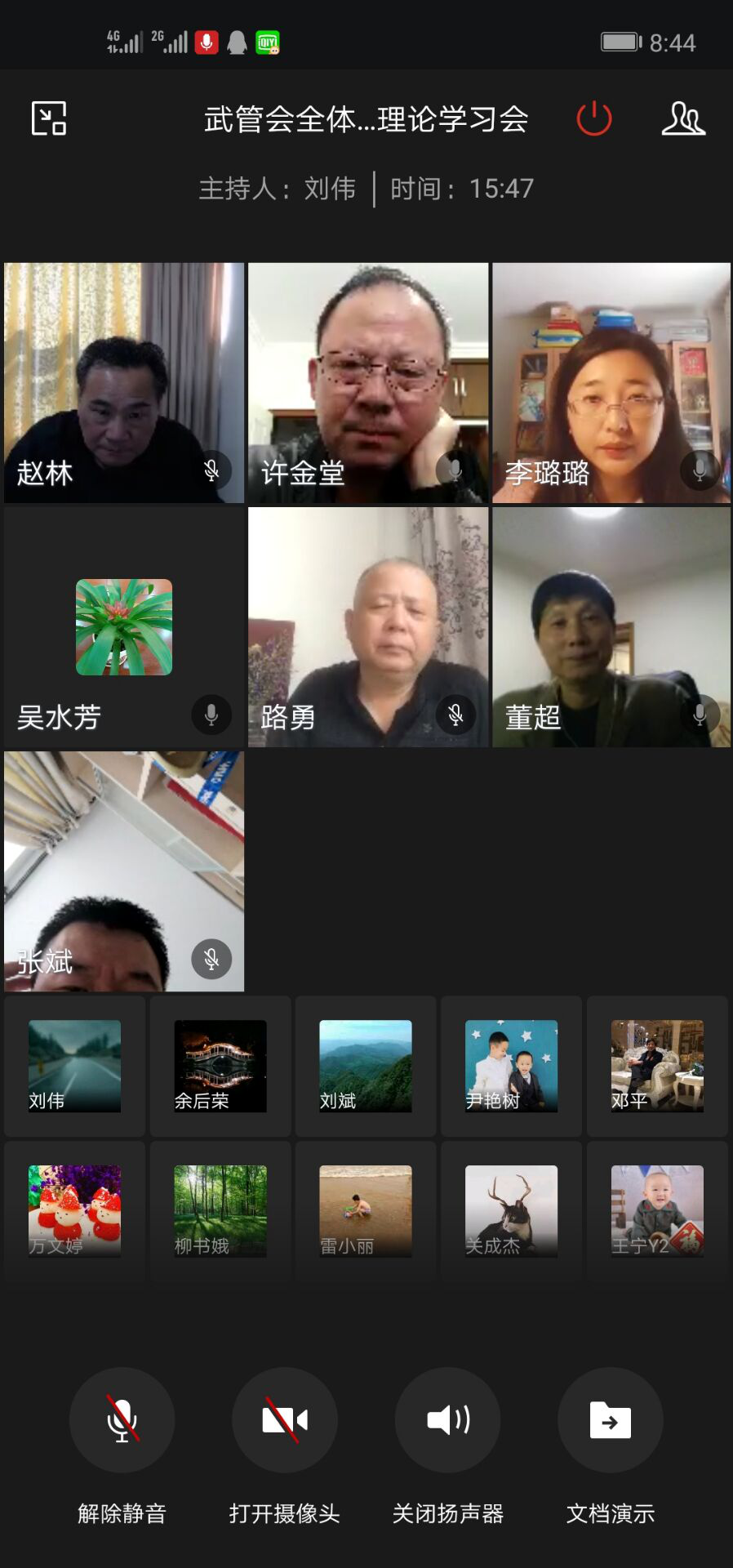Open participant 尹艳树's avatar

(x=511, y=1065)
